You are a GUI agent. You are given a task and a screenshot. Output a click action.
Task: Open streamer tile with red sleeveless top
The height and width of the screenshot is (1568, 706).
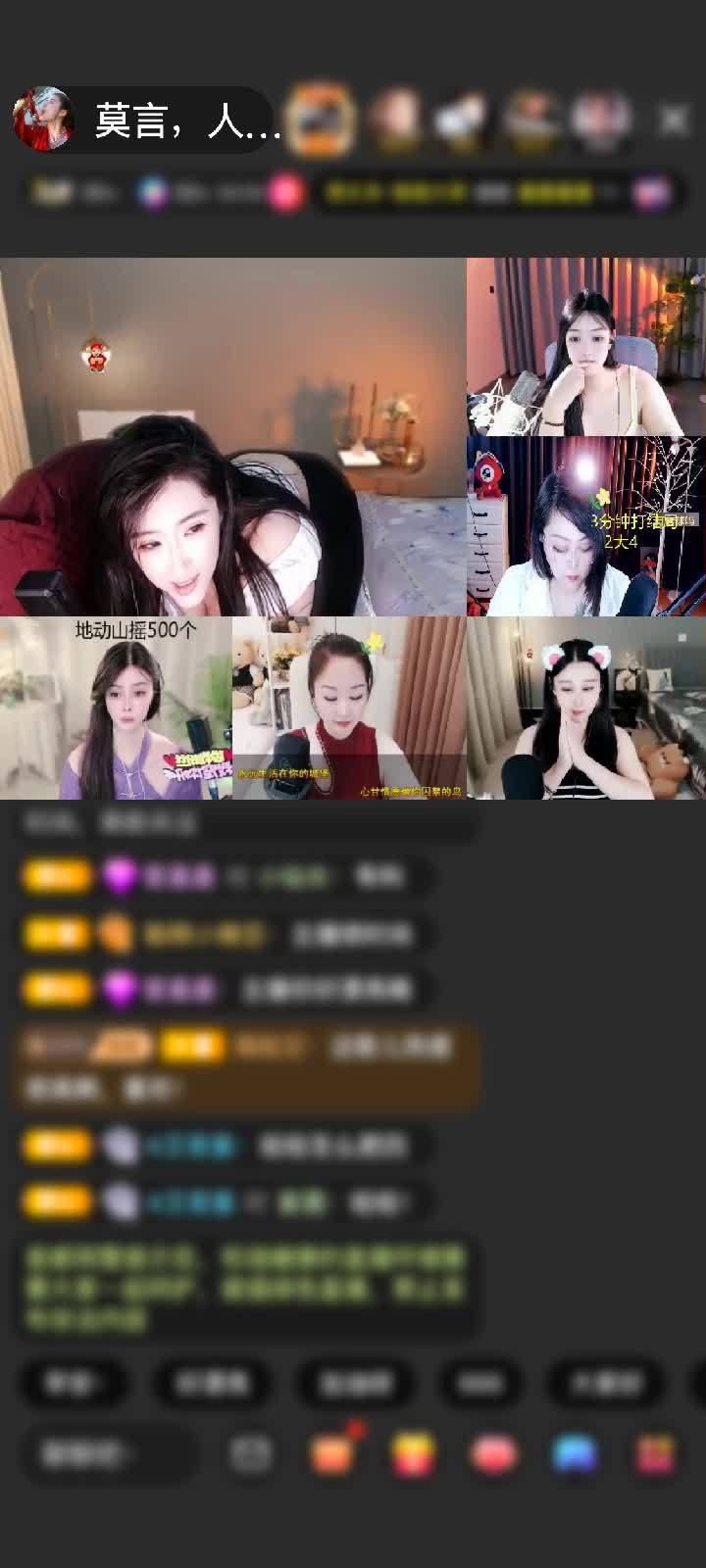click(349, 708)
